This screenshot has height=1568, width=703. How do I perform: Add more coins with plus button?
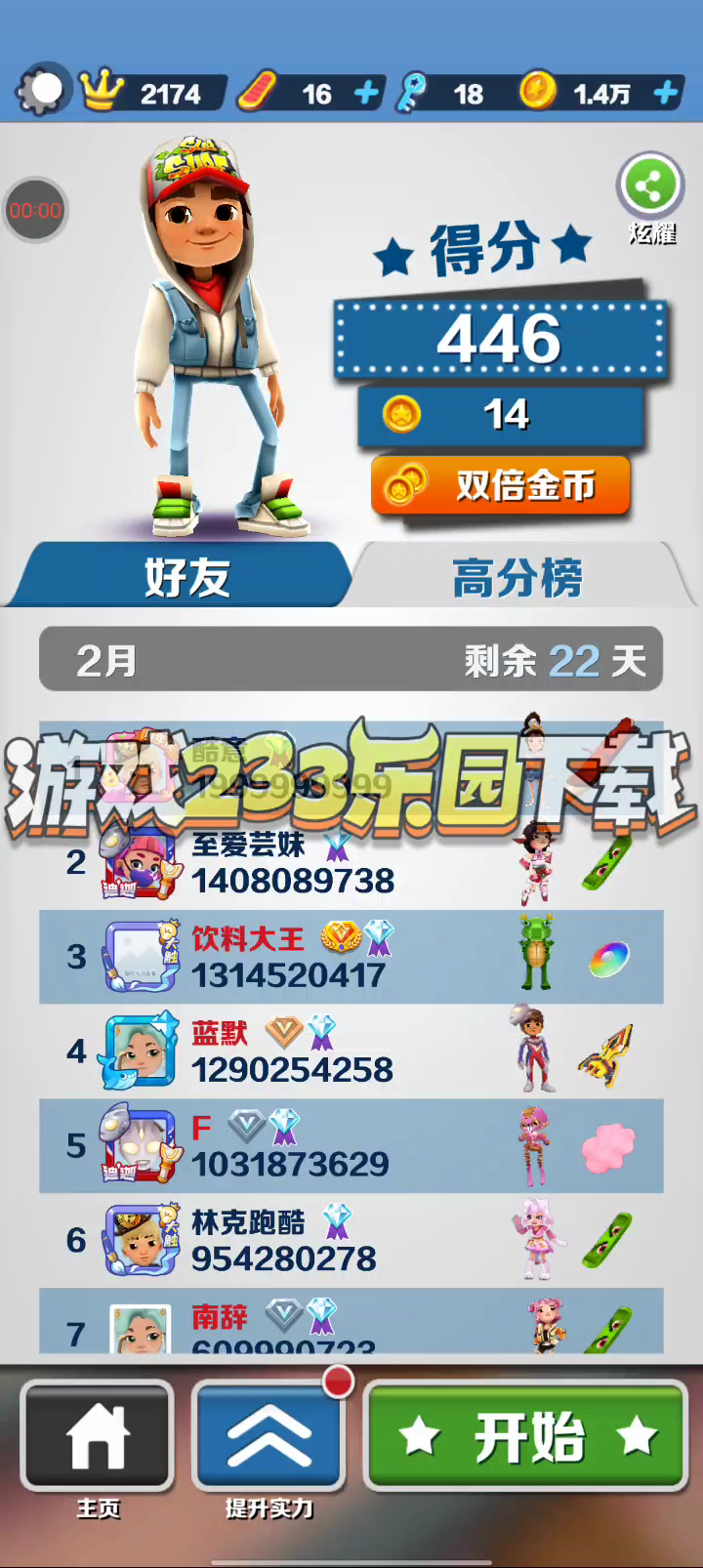pos(665,93)
